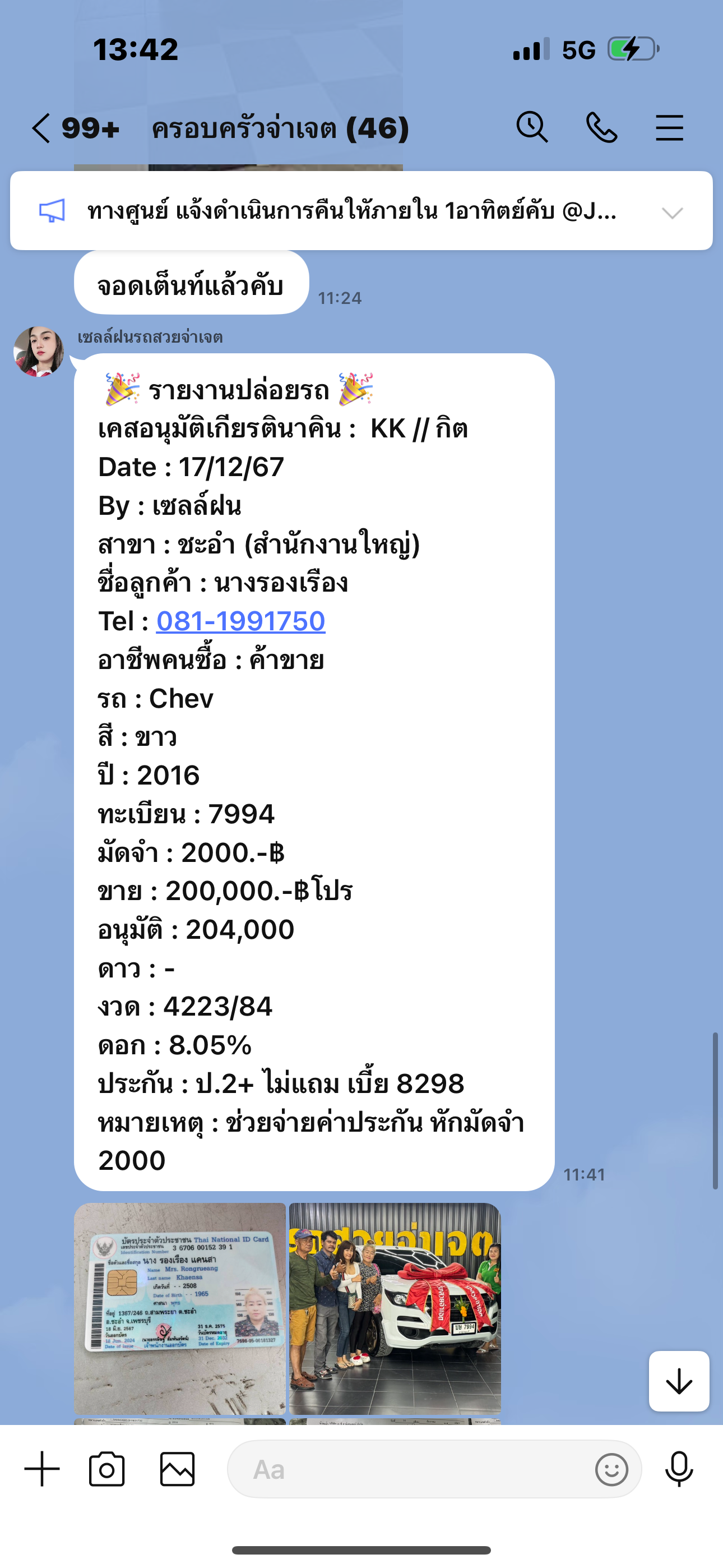
Task: Open the emoji and sticker picker
Action: click(x=611, y=1470)
